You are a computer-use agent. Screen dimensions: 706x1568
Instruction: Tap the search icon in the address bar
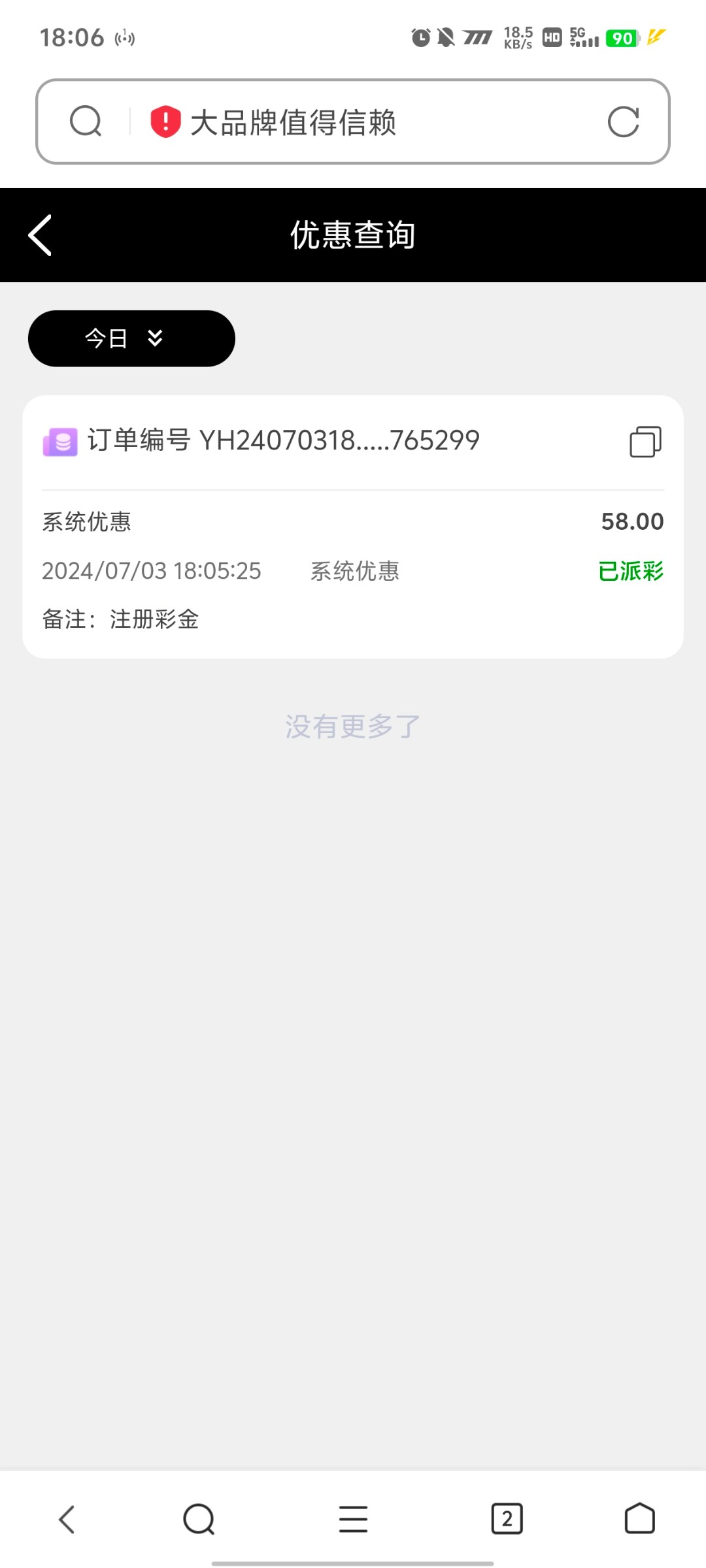point(86,122)
